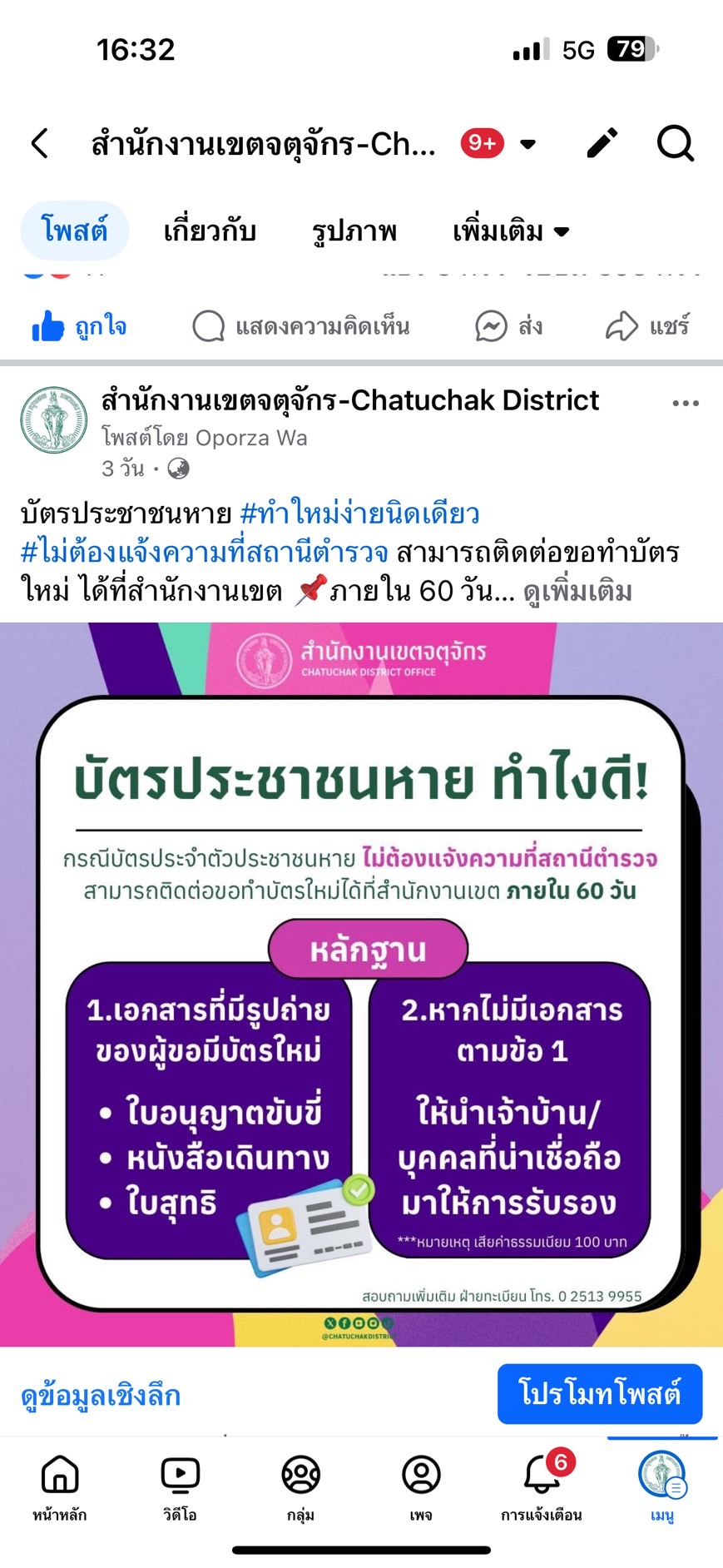Tap the pencil edit icon

602,143
